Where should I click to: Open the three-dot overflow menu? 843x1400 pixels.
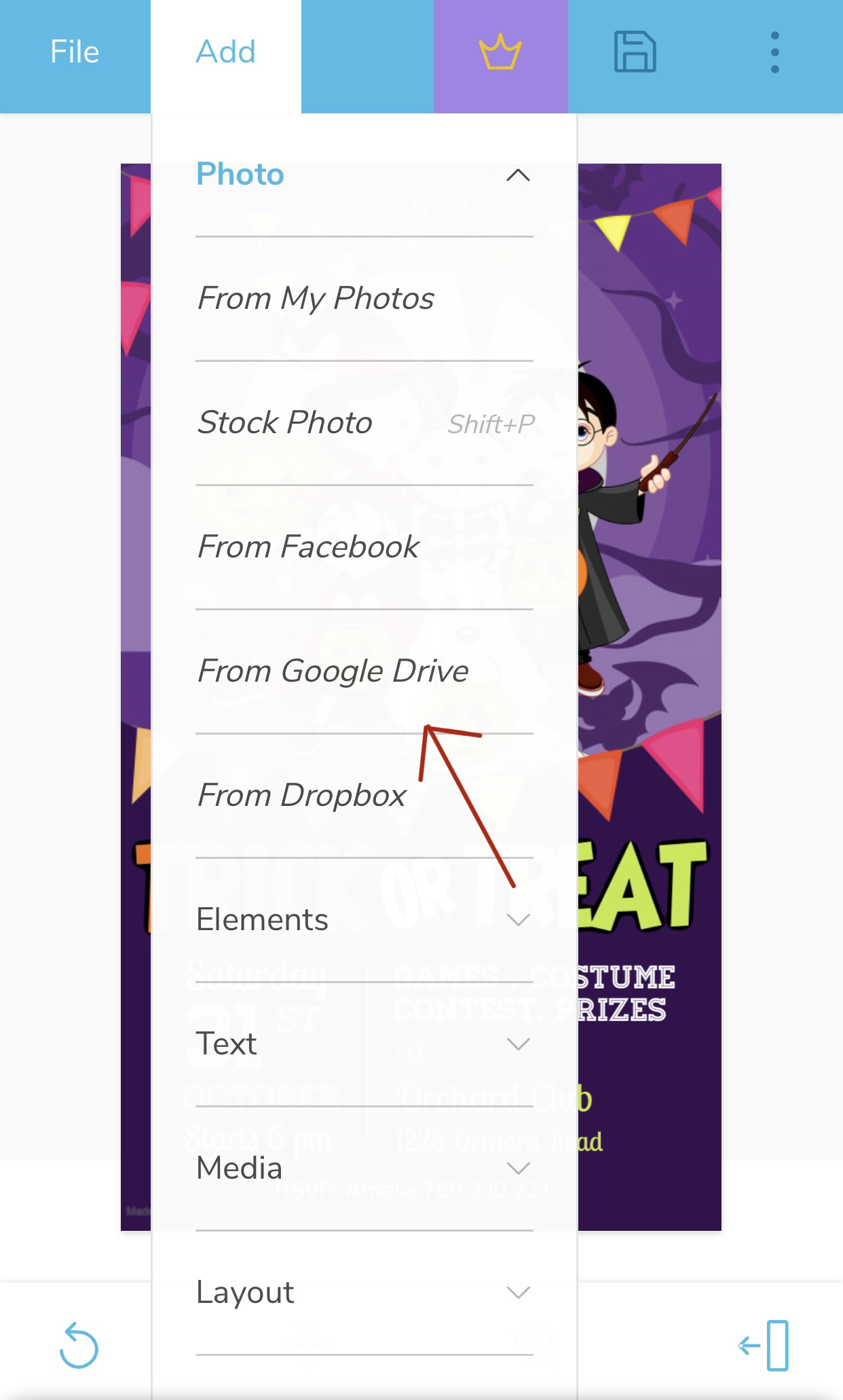775,52
